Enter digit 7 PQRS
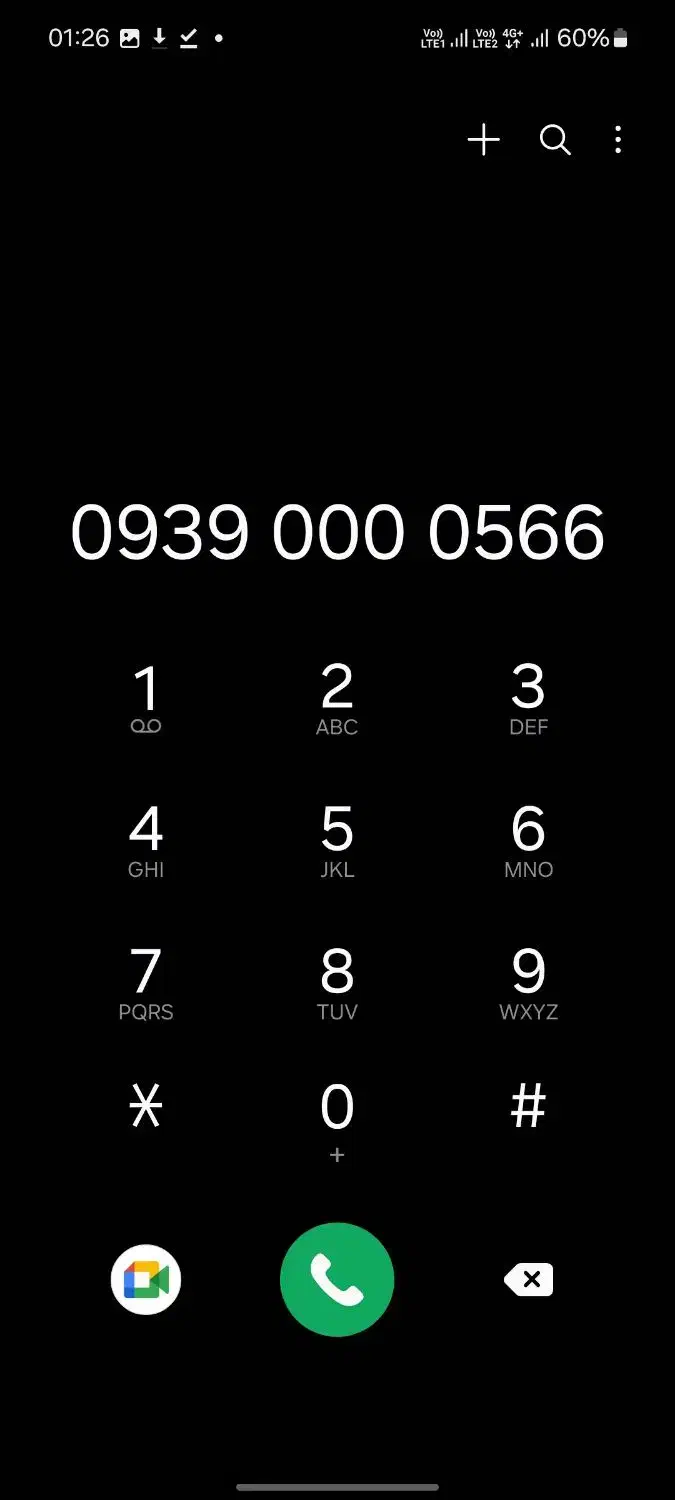Viewport: 675px width, 1500px height. [x=146, y=983]
